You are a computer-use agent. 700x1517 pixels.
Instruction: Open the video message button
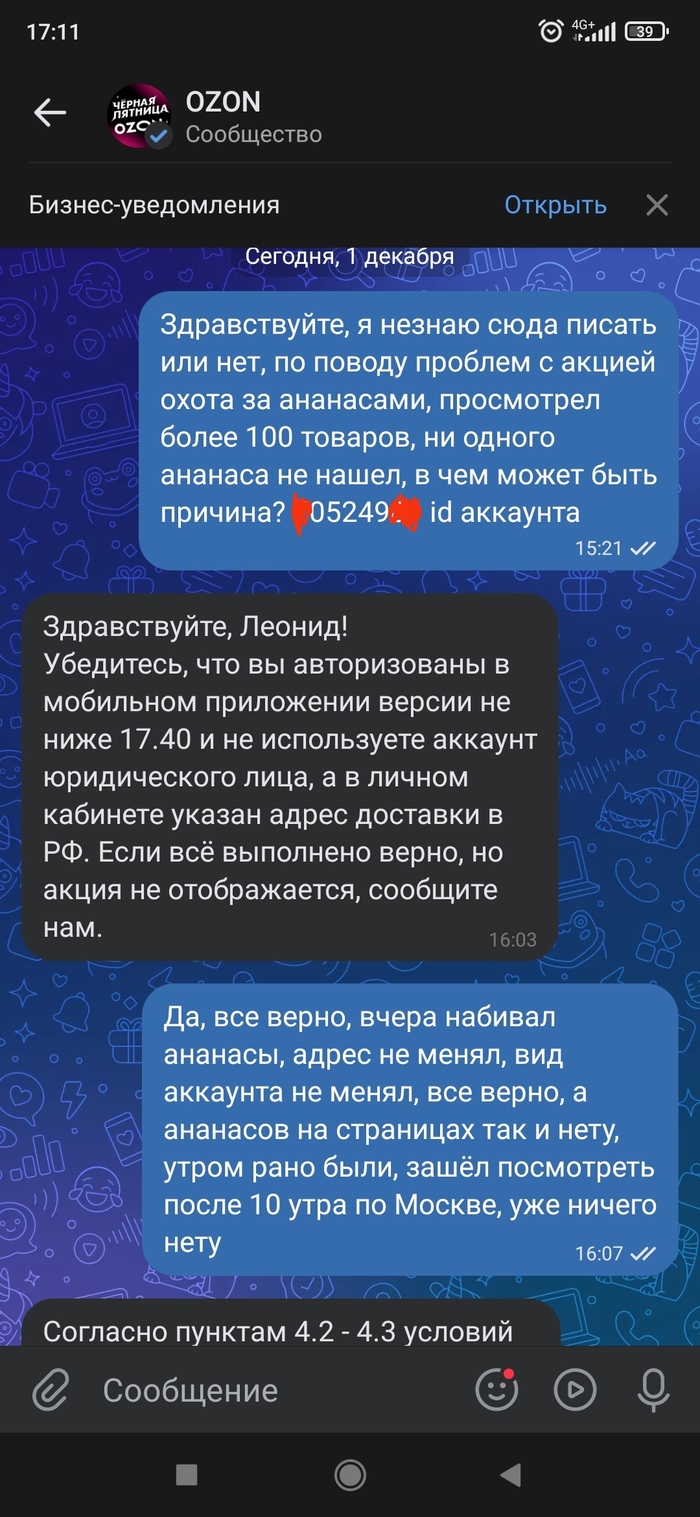(575, 1389)
